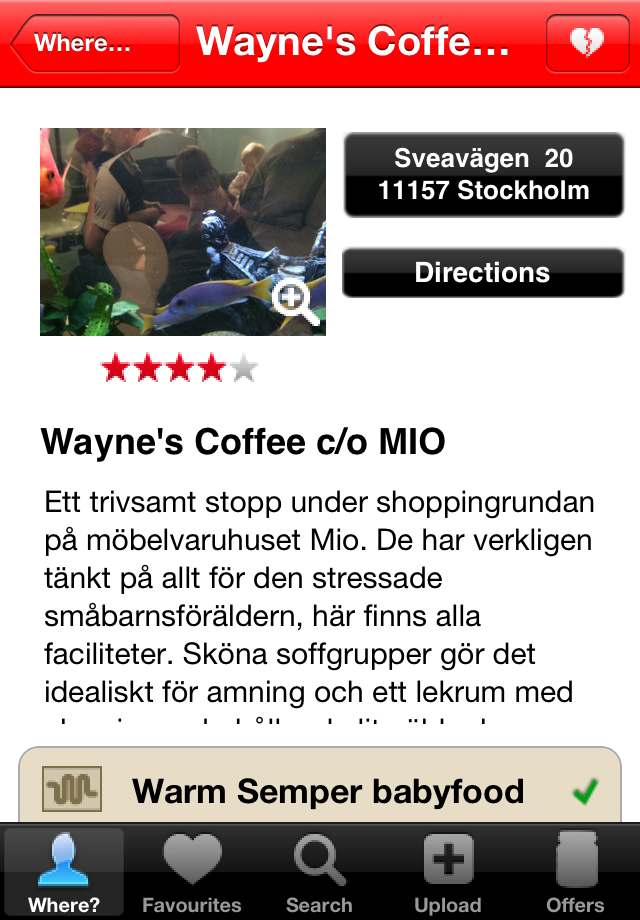Open the Offers tab

coord(576,872)
